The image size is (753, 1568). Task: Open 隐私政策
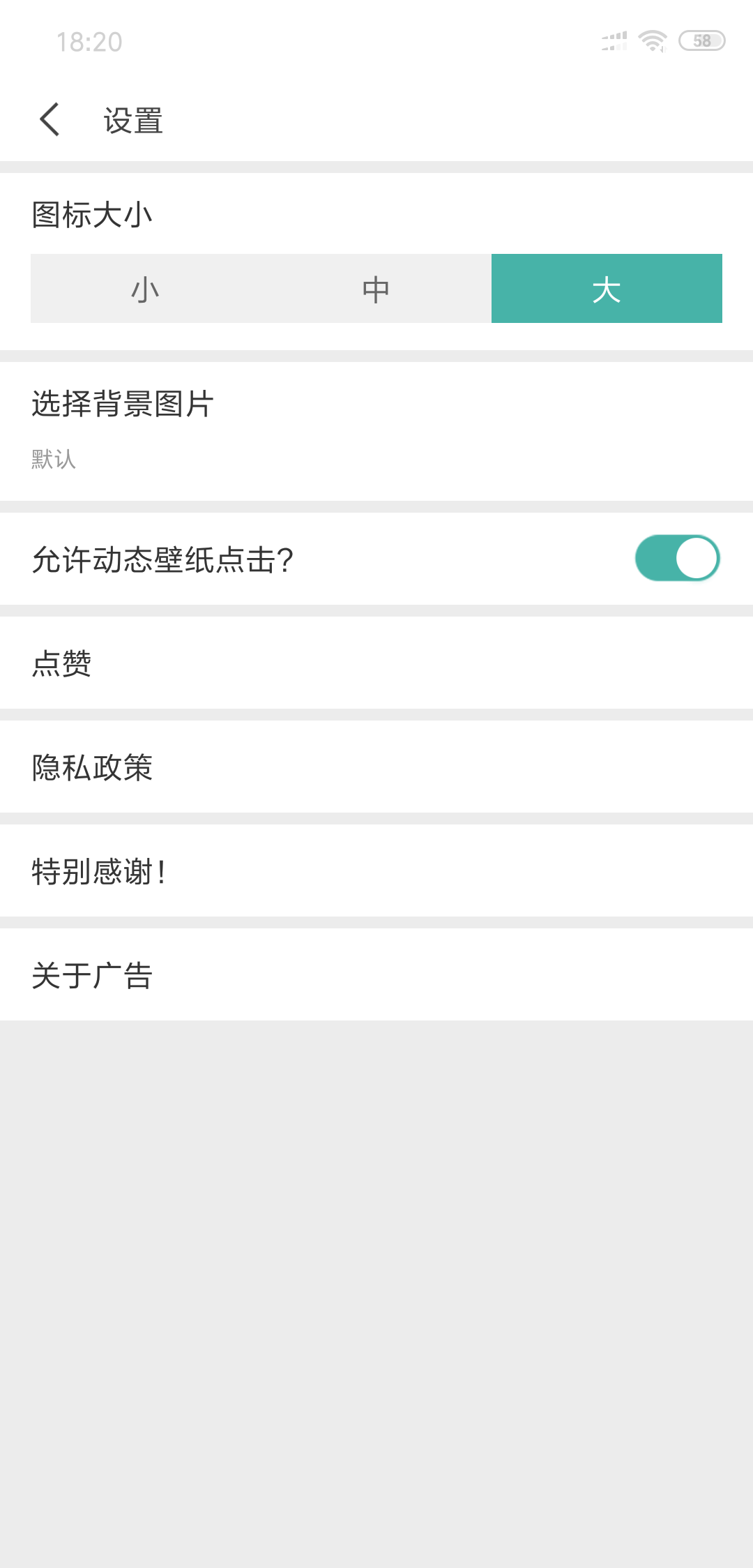point(376,767)
